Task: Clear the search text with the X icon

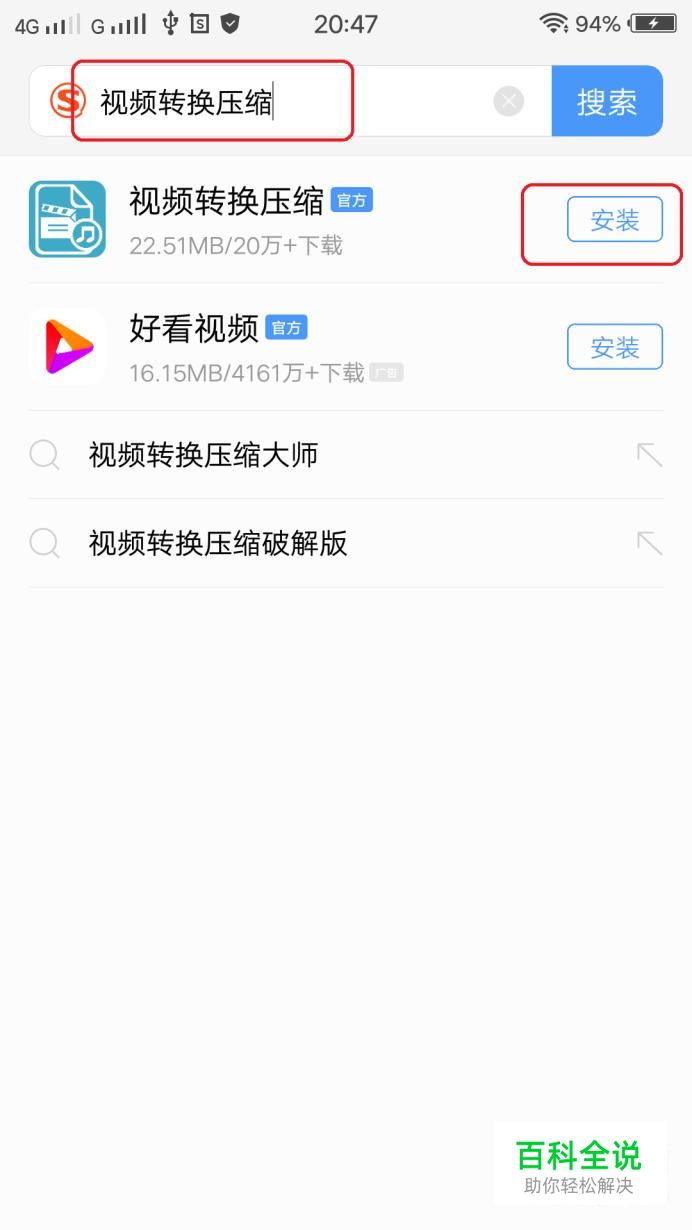Action: click(x=509, y=101)
